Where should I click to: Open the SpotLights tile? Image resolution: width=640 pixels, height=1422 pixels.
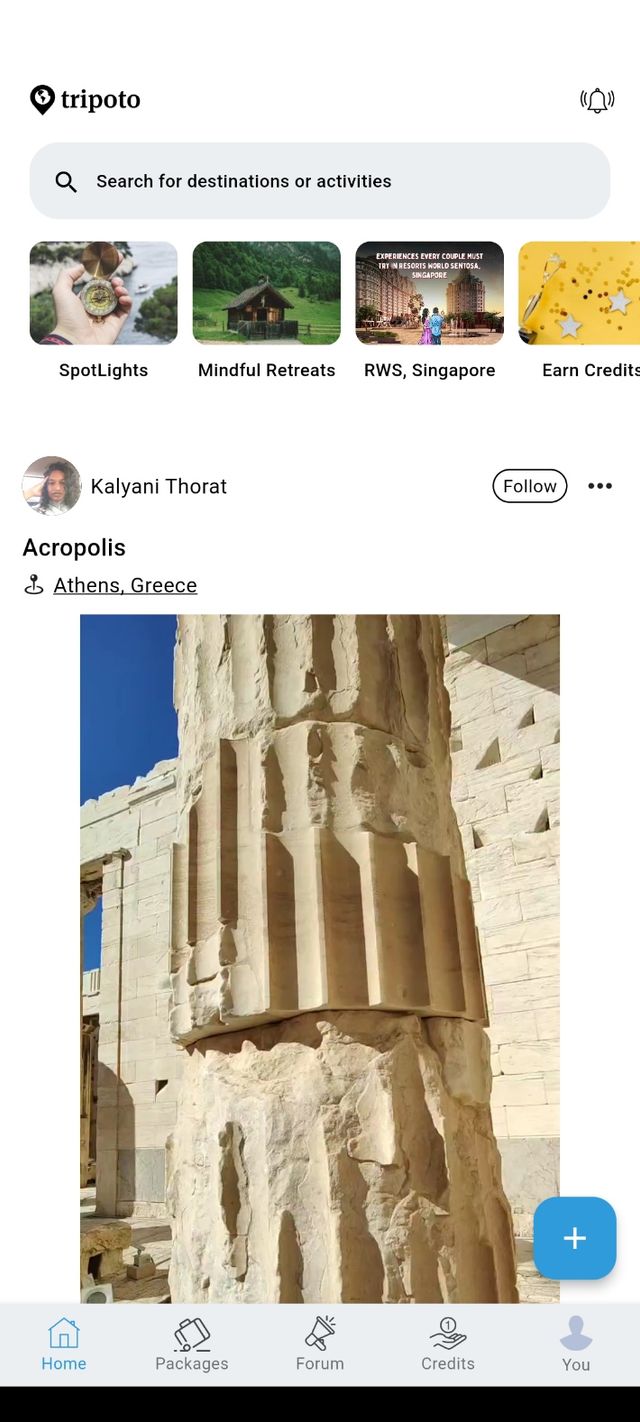(103, 294)
